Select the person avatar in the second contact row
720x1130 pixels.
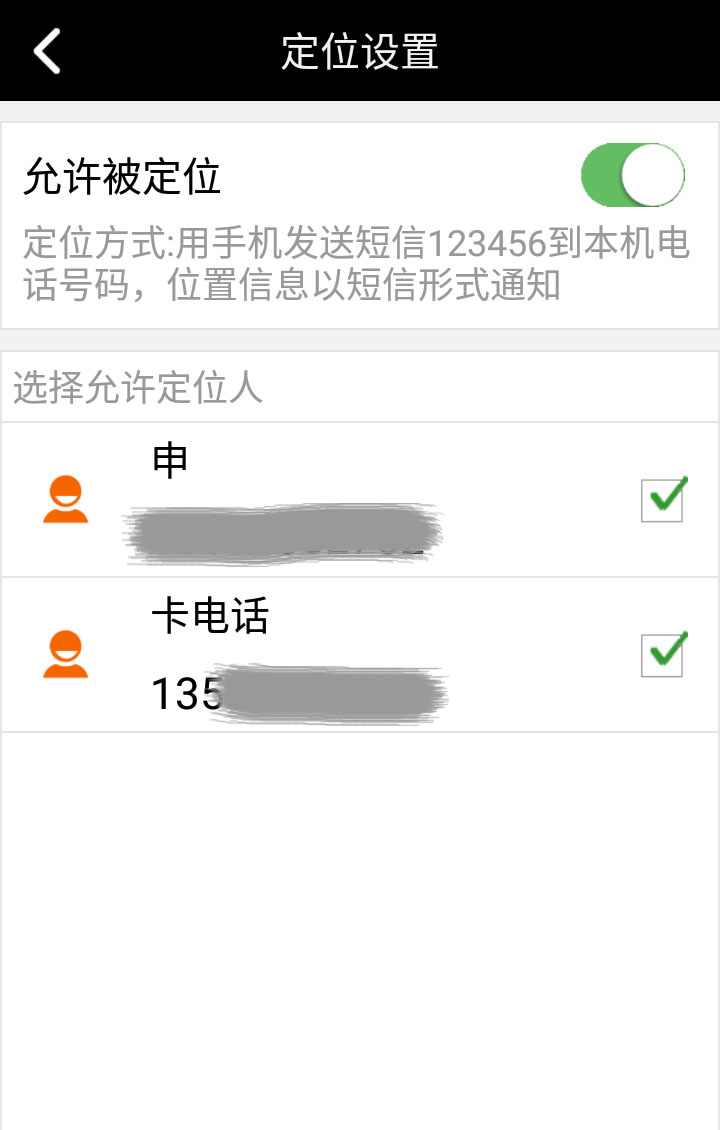pyautogui.click(x=65, y=655)
